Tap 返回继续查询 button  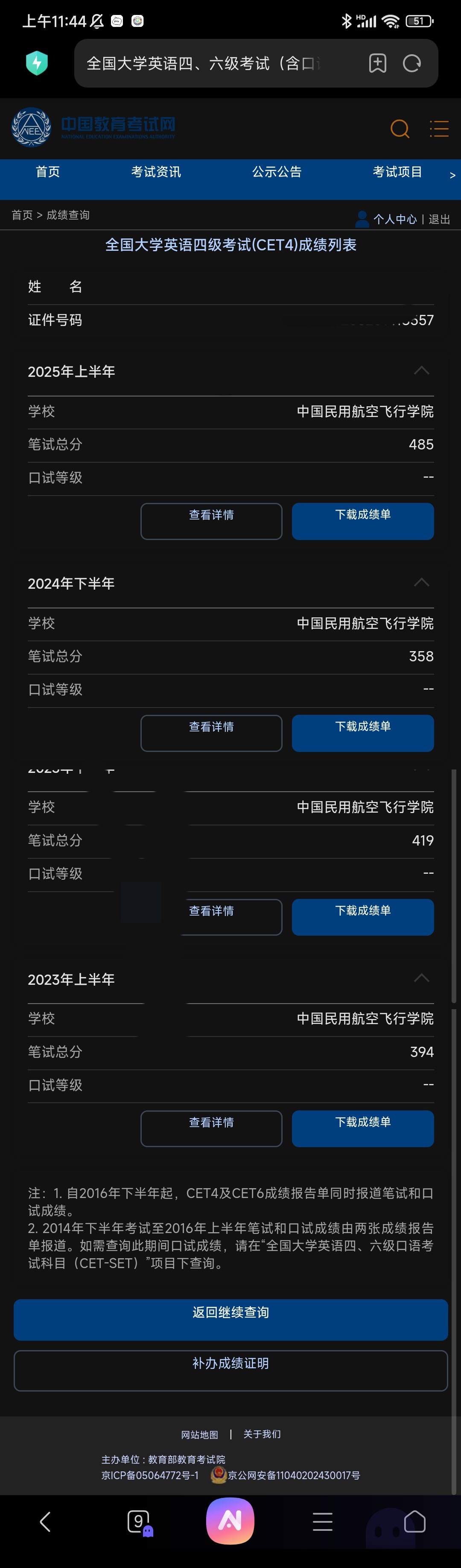pos(230,1320)
